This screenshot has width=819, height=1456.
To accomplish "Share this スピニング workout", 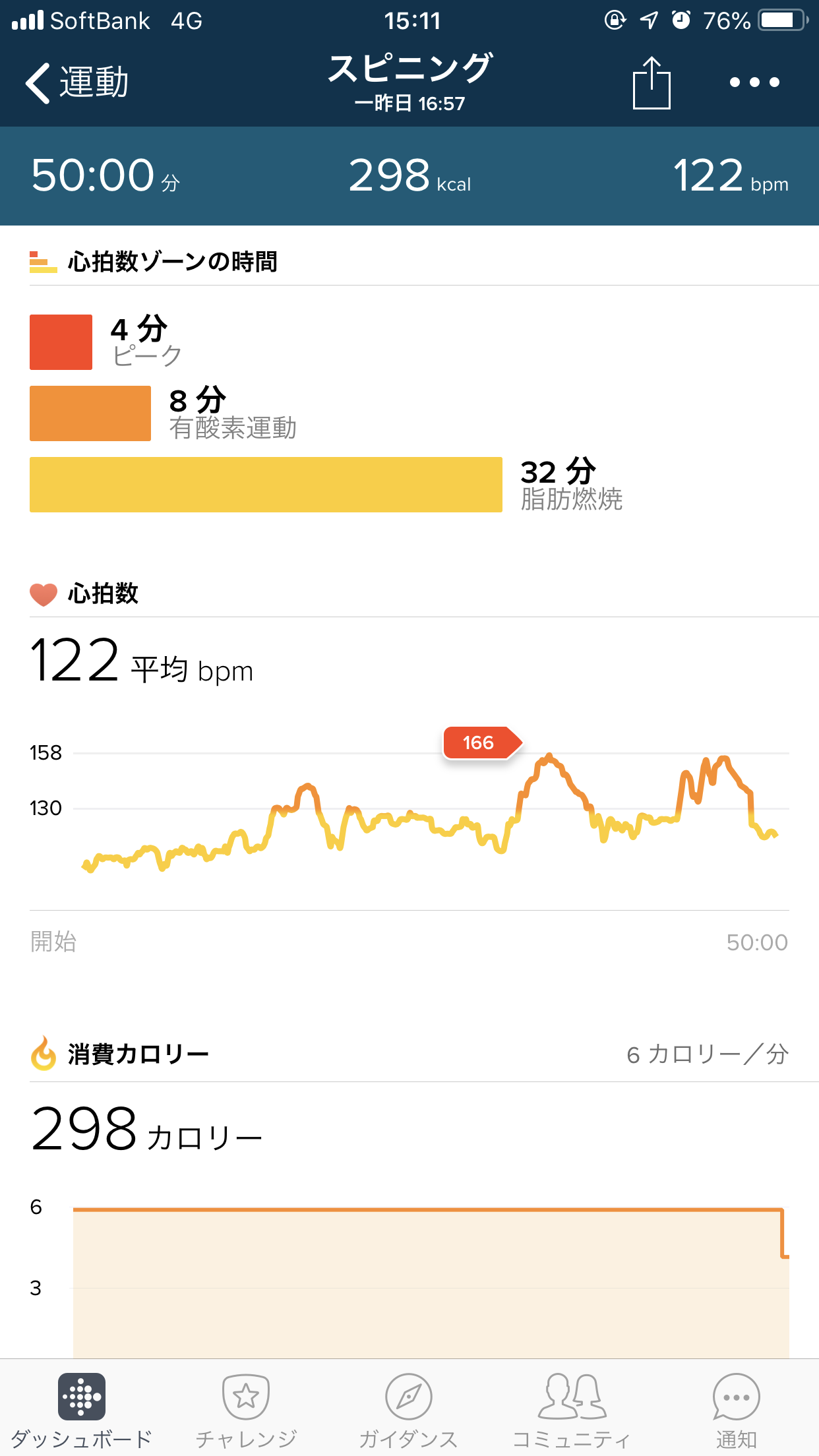I will (652, 83).
